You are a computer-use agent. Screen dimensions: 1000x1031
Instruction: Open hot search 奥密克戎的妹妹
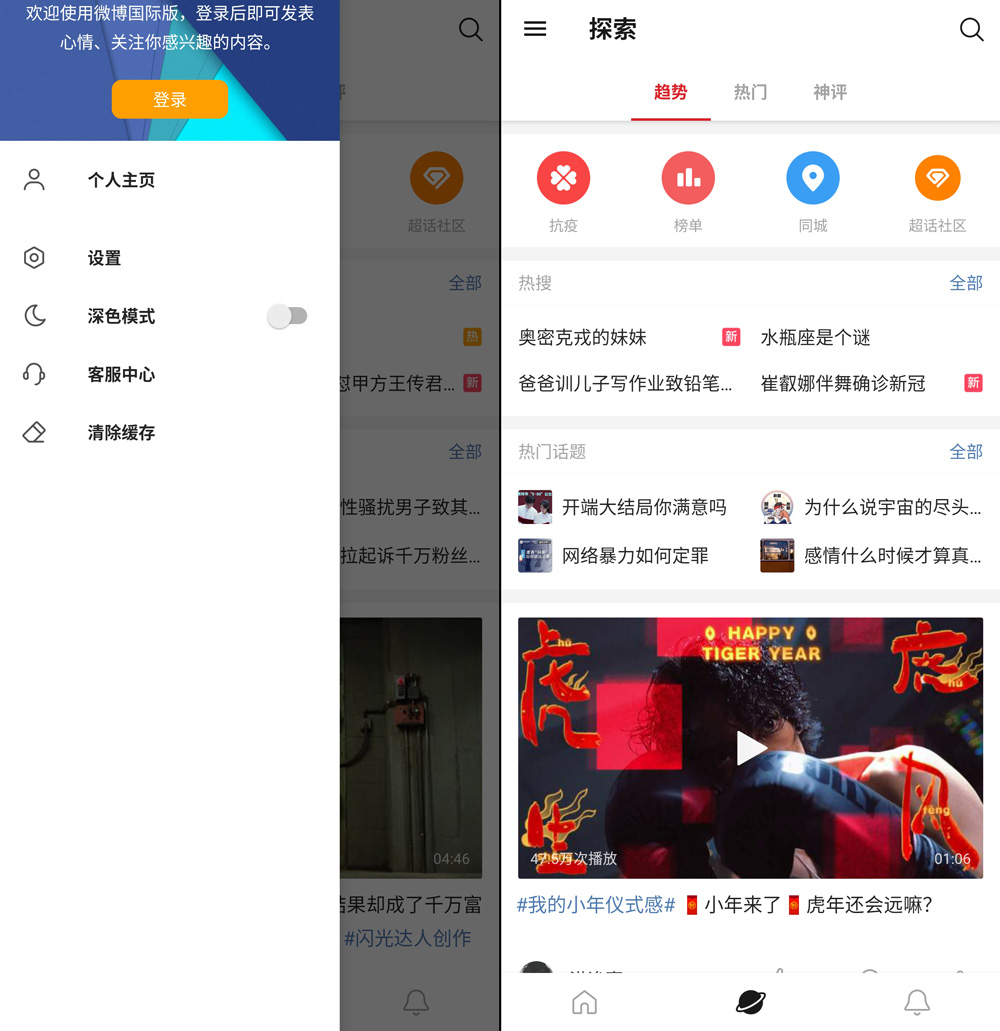coord(583,338)
